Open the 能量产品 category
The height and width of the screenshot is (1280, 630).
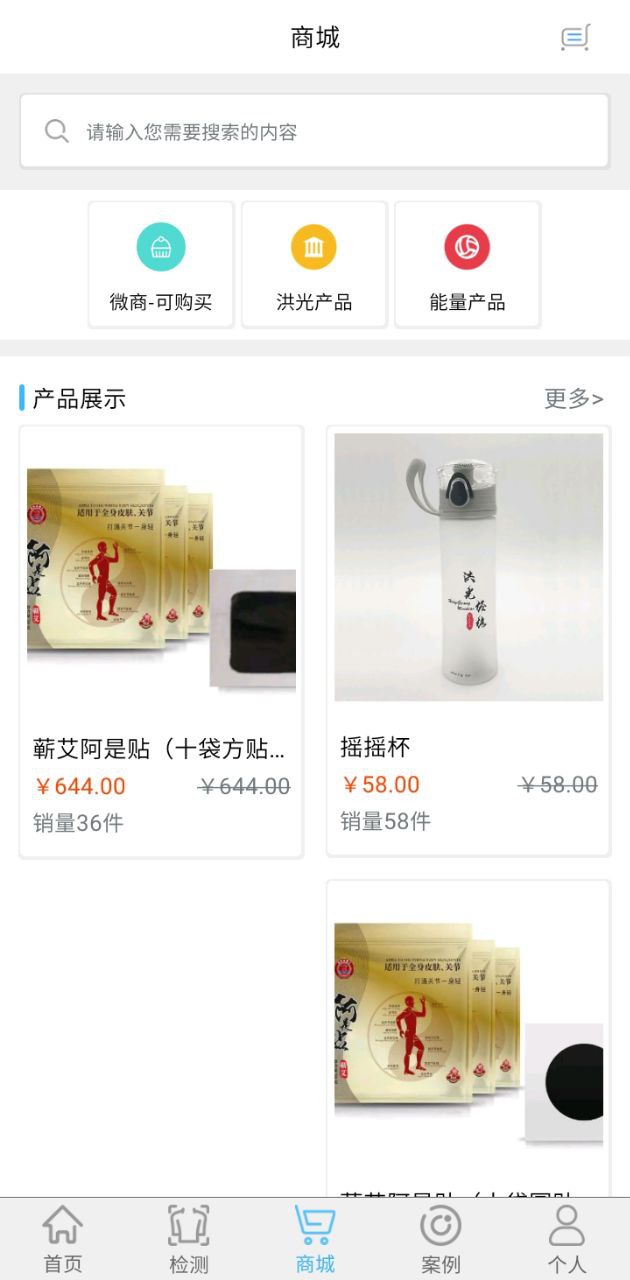(467, 264)
